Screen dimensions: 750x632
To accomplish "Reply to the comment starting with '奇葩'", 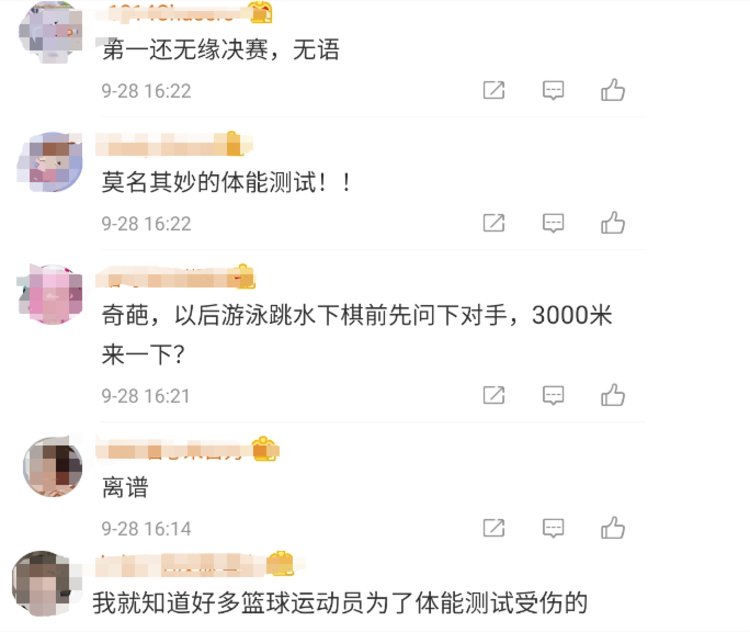I will pyautogui.click(x=553, y=395).
